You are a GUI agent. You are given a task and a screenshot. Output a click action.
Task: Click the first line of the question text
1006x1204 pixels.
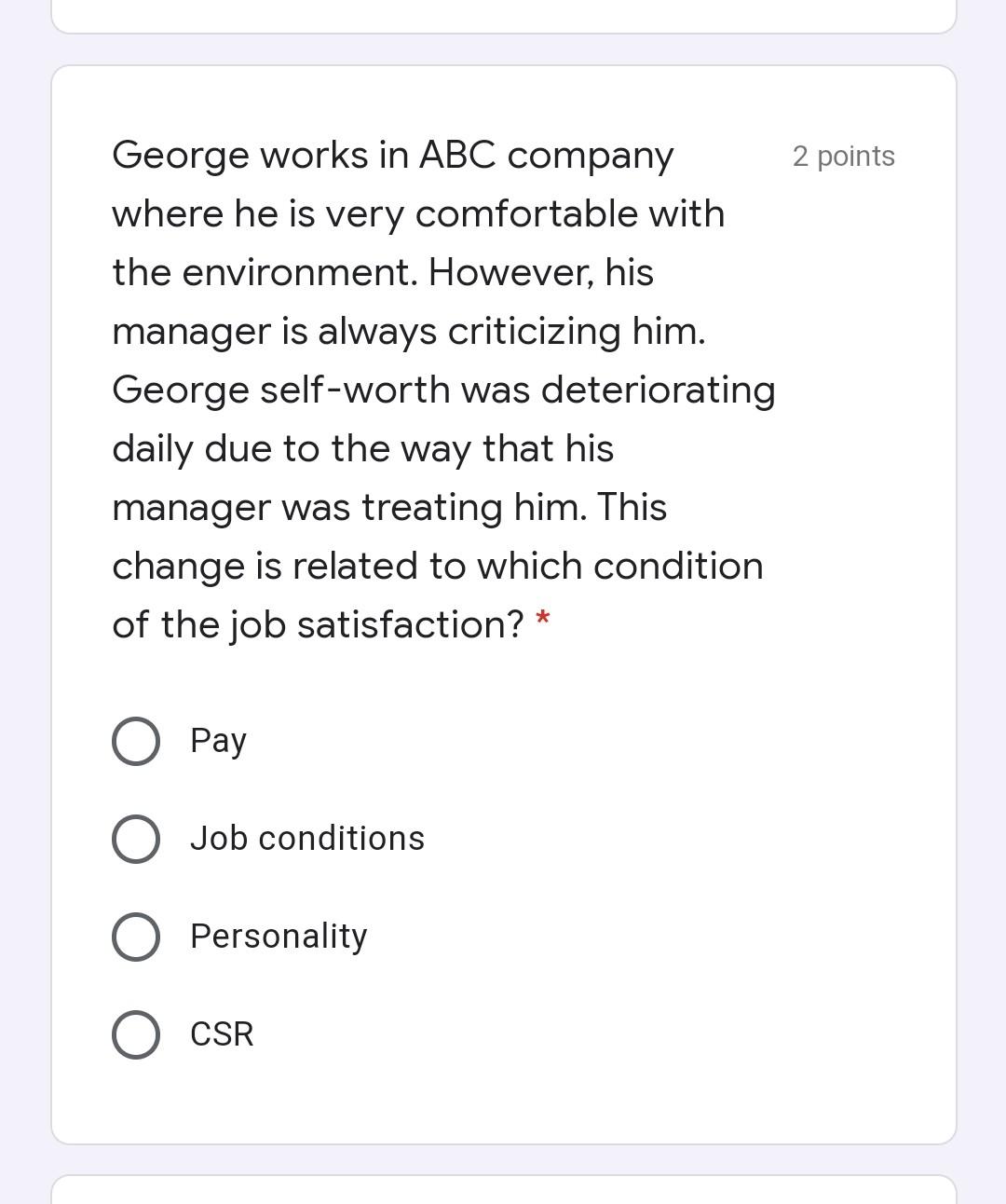click(x=391, y=156)
